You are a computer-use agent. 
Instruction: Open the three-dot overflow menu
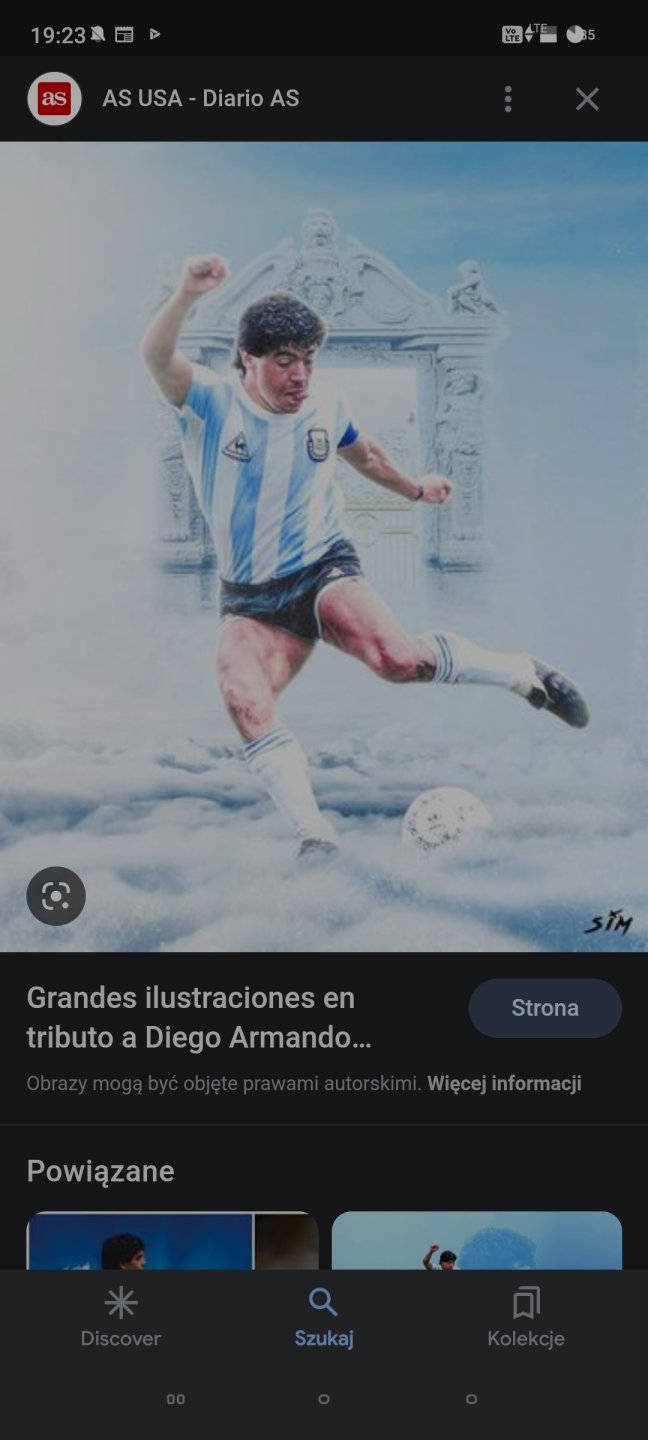click(x=508, y=98)
